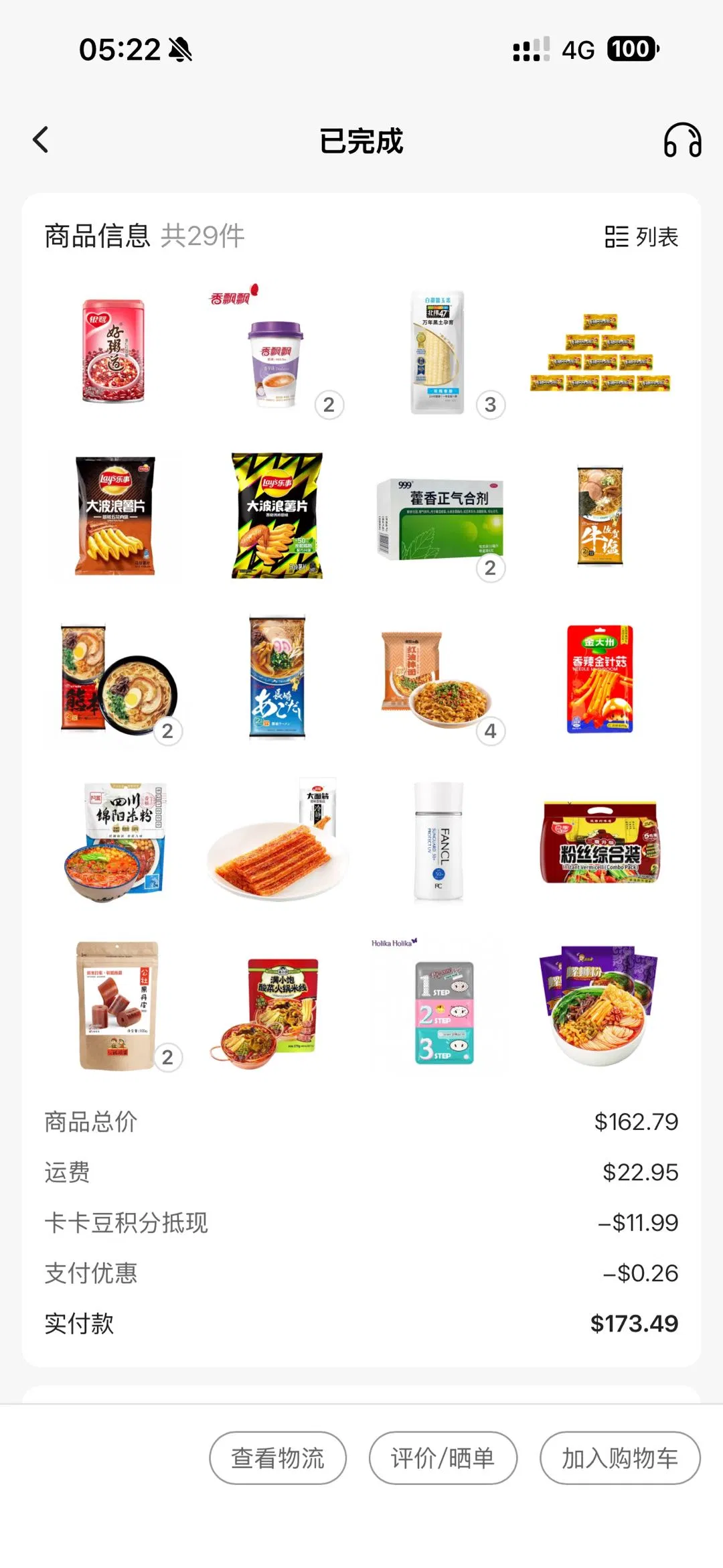723x1568 pixels.
Task: Open 评价/晒单 to review the order
Action: (x=443, y=1457)
